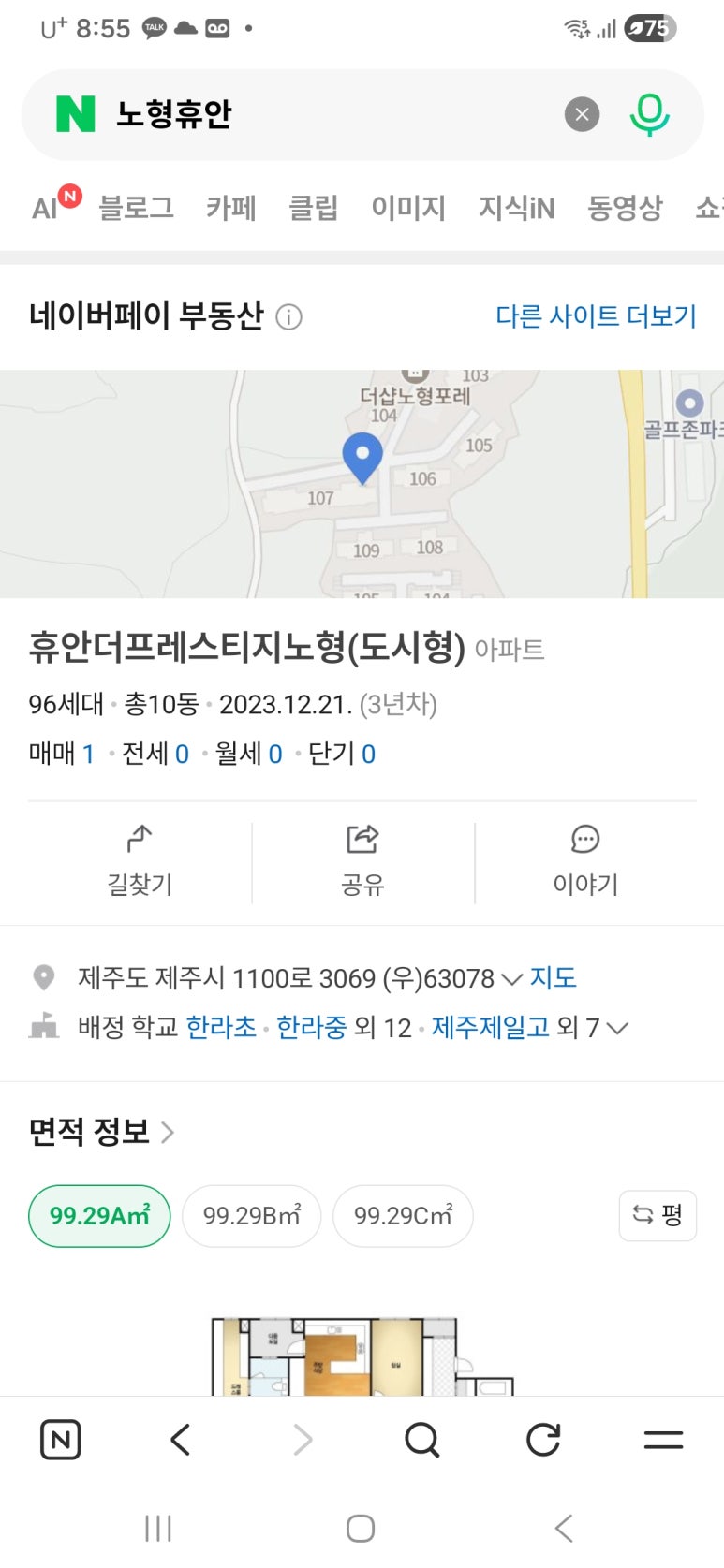Open the 지식iN tab
Screen dimensions: 724x1568
[x=517, y=207]
